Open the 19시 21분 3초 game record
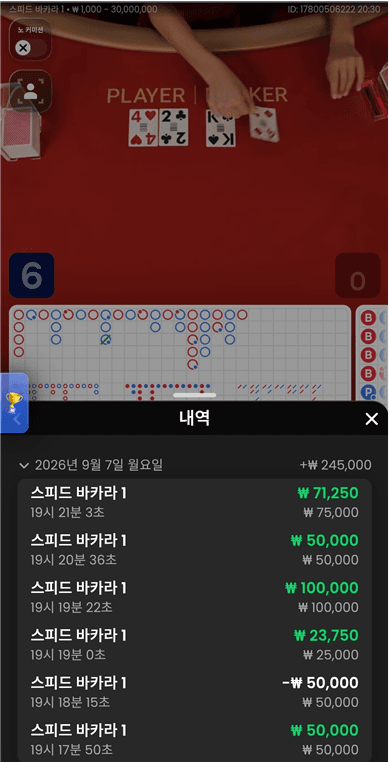This screenshot has height=762, width=389. [194, 502]
